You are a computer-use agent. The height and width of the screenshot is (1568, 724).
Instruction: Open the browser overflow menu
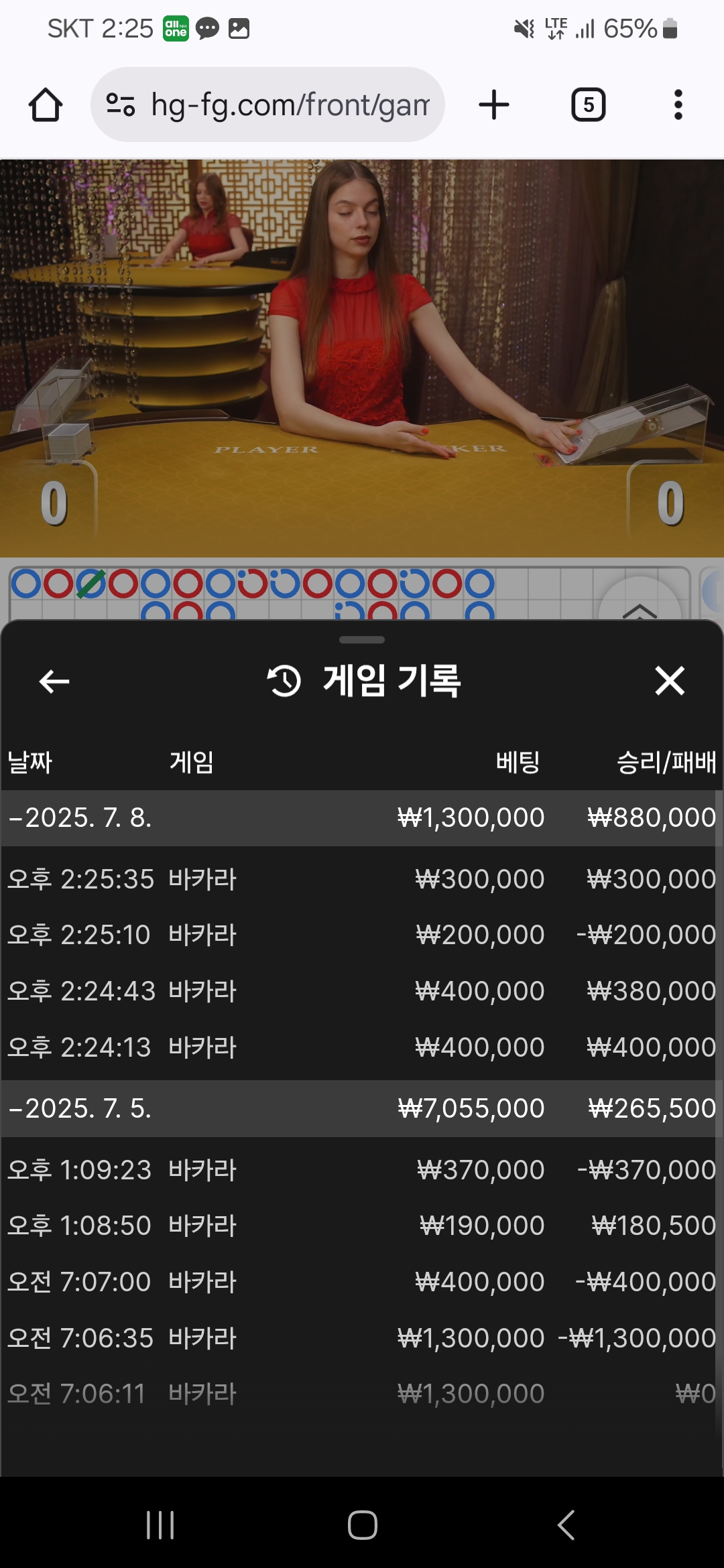pos(678,105)
